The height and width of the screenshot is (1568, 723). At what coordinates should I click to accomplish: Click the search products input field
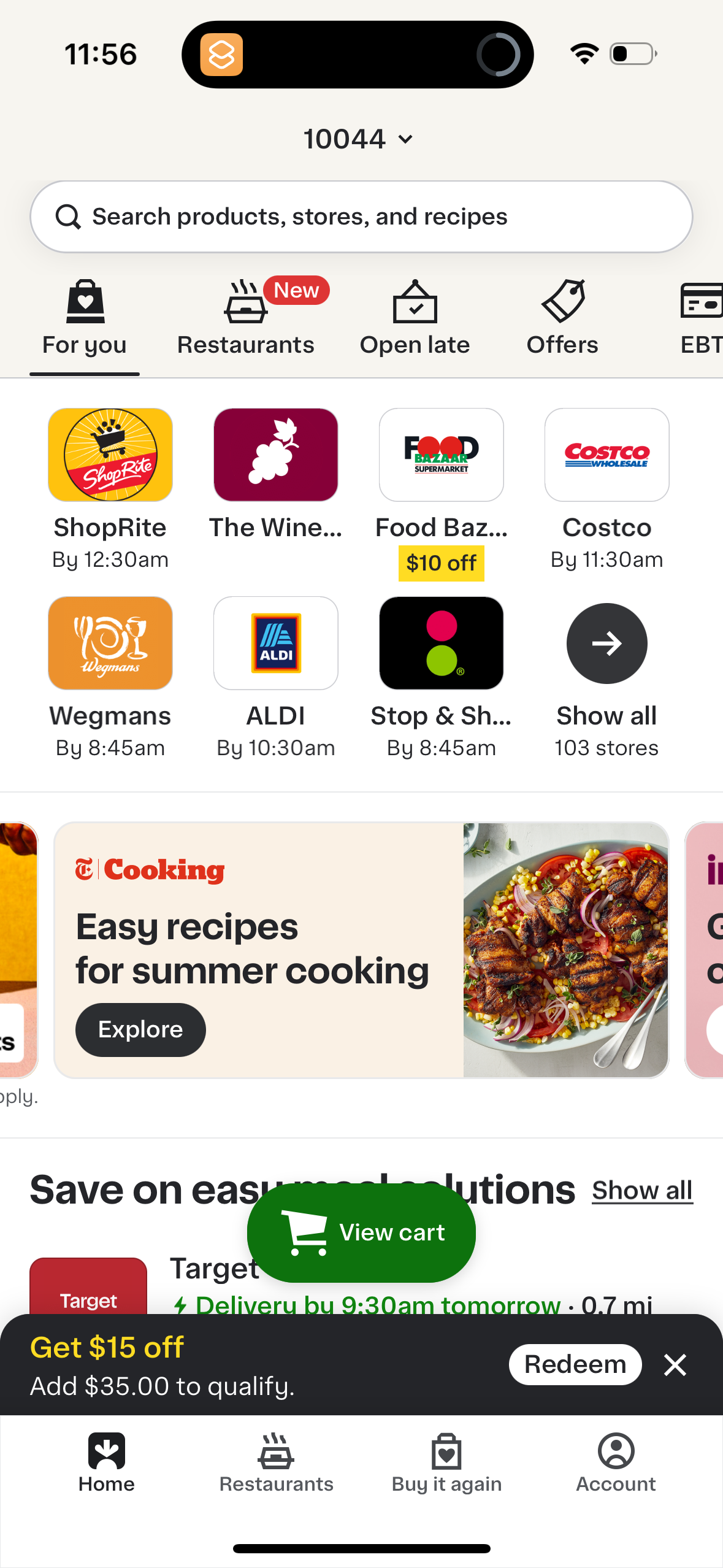pos(361,216)
